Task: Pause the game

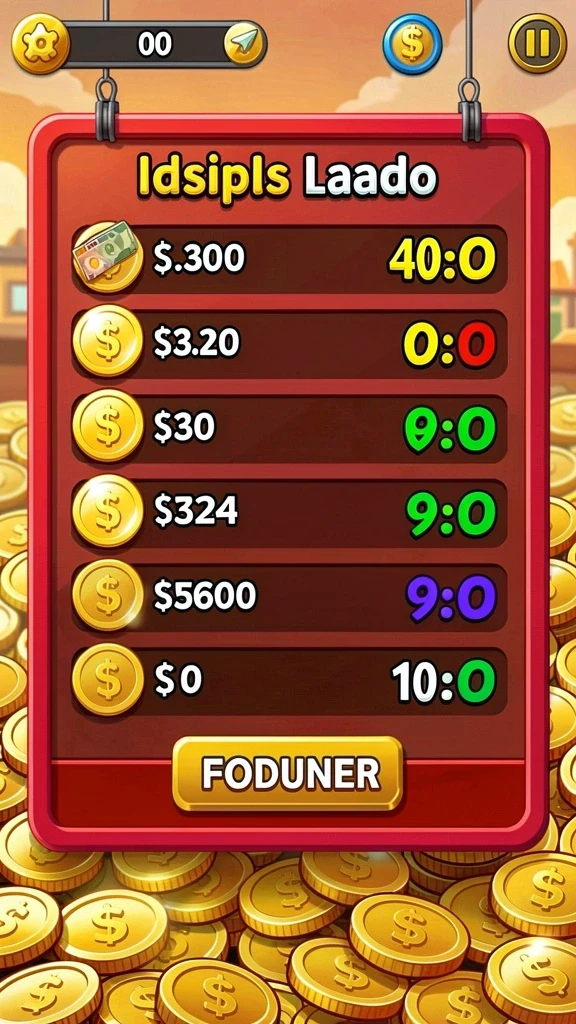Action: pos(537,44)
